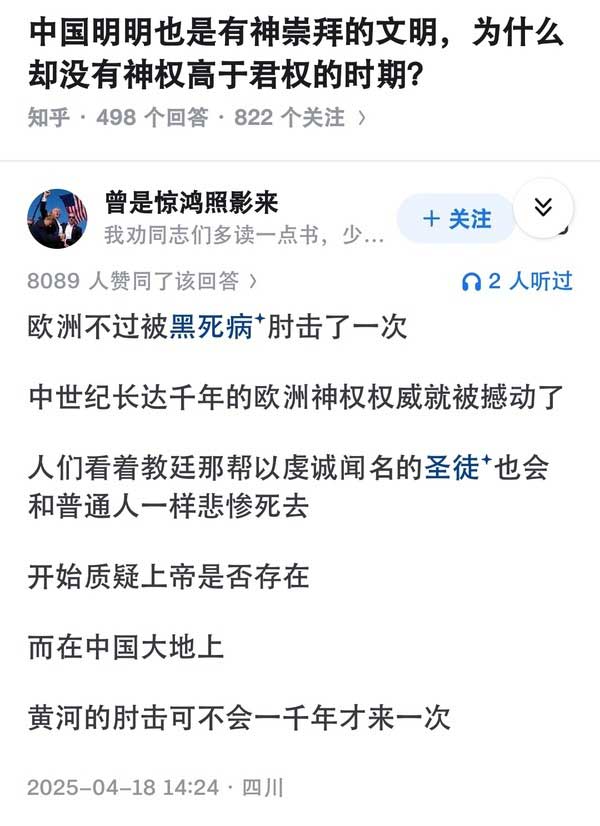Listen to the answer via headphone icon
Image resolution: width=600 pixels, height=826 pixels.
tap(472, 282)
